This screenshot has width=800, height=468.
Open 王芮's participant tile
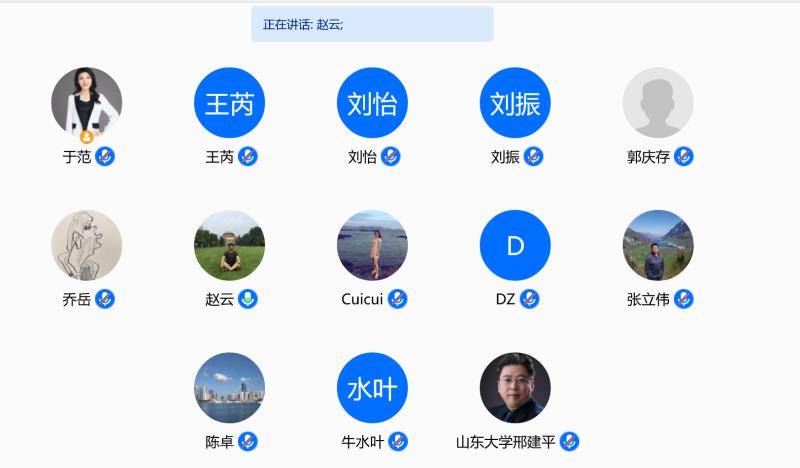(229, 102)
